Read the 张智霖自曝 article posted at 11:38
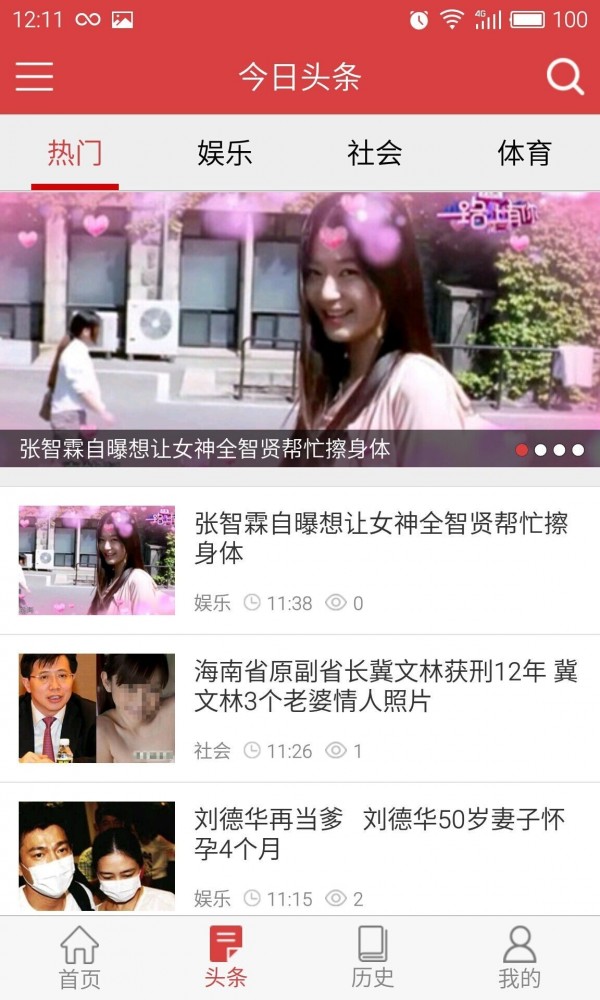Screen dimensions: 600x1000 click(x=380, y=539)
